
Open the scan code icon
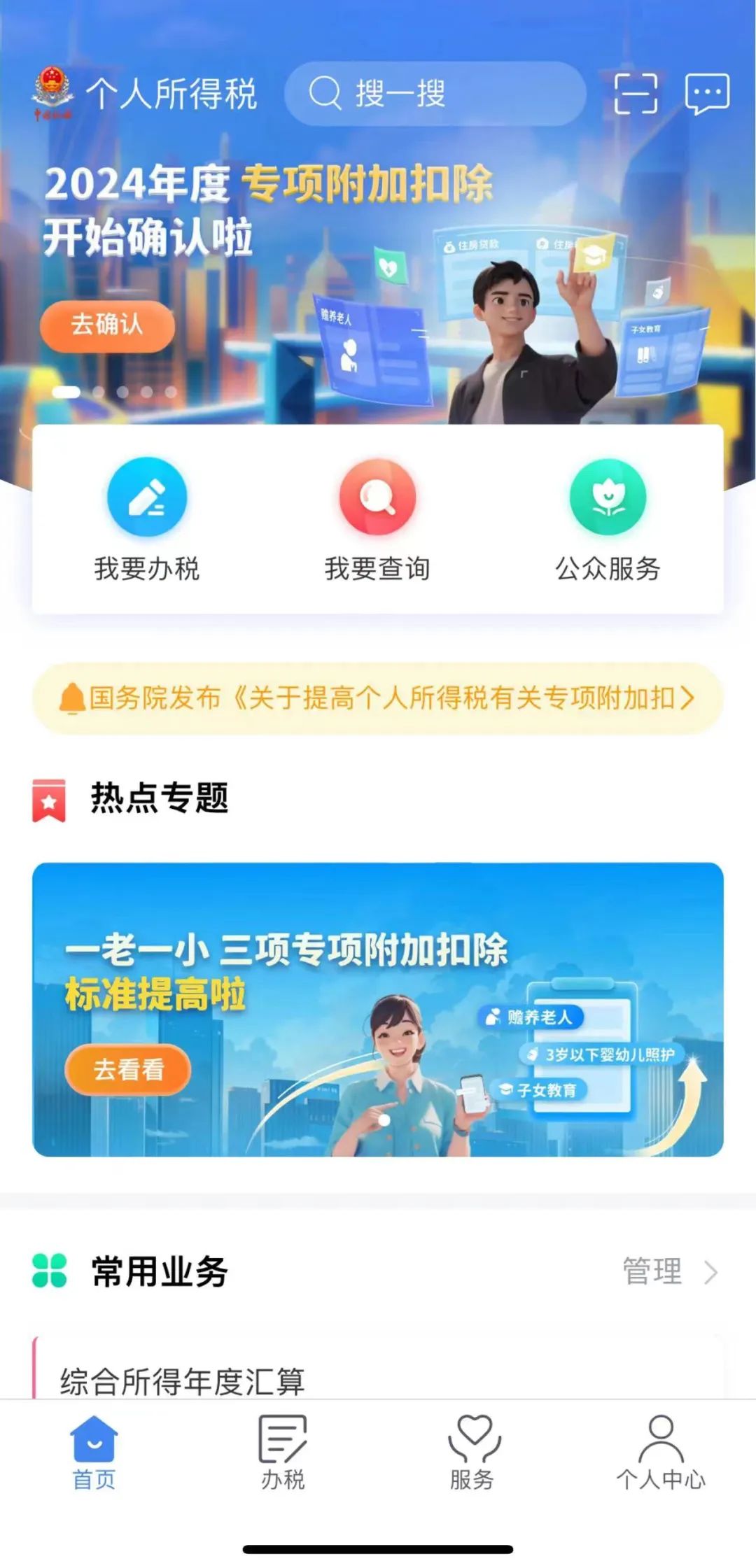tap(635, 93)
